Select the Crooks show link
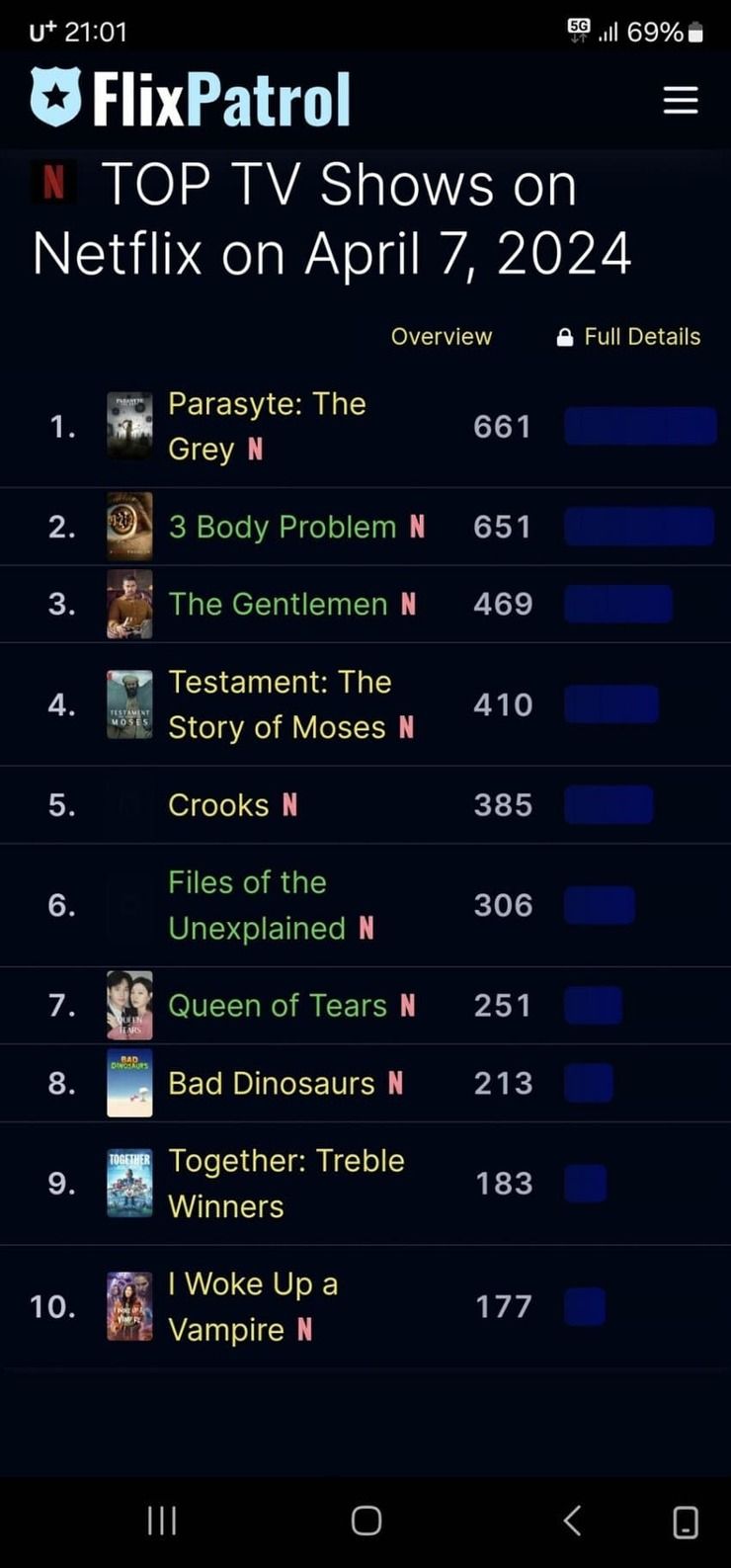The height and width of the screenshot is (1568, 731). point(218,805)
